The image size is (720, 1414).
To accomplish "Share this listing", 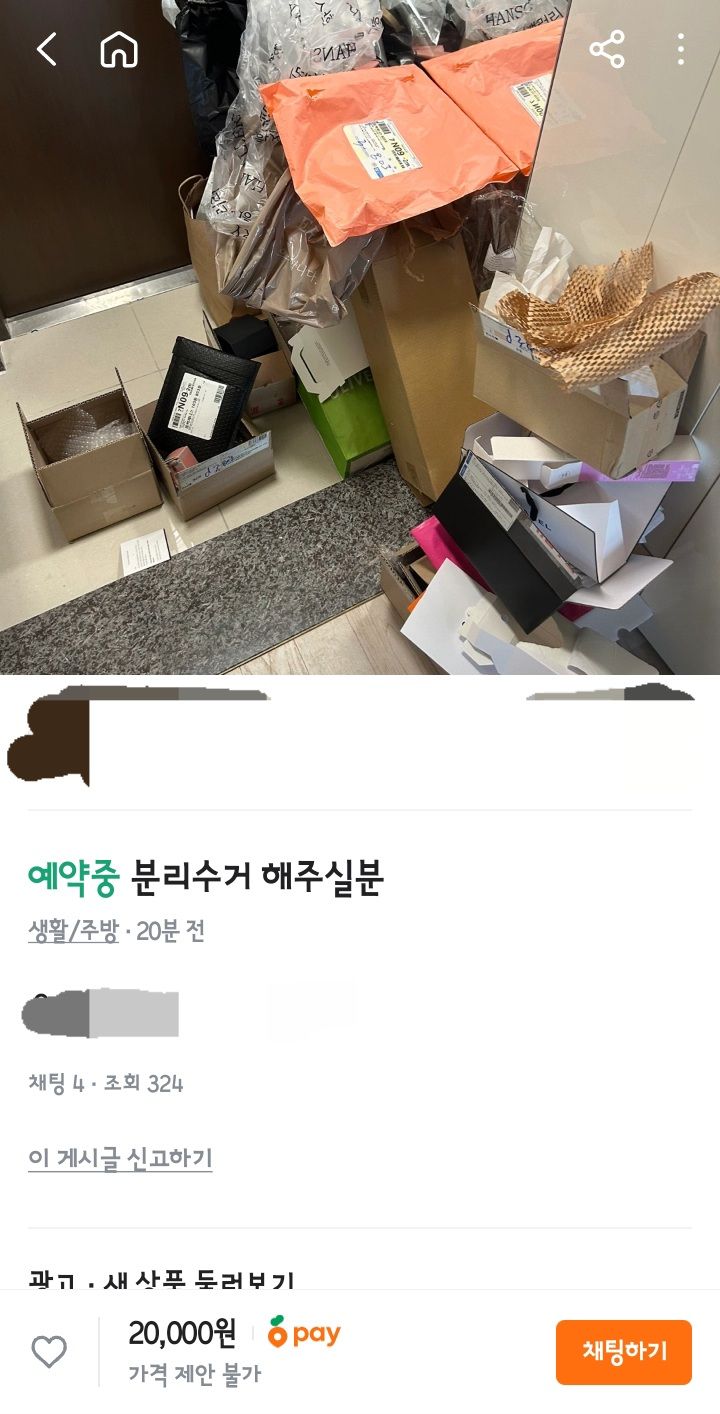I will click(606, 49).
